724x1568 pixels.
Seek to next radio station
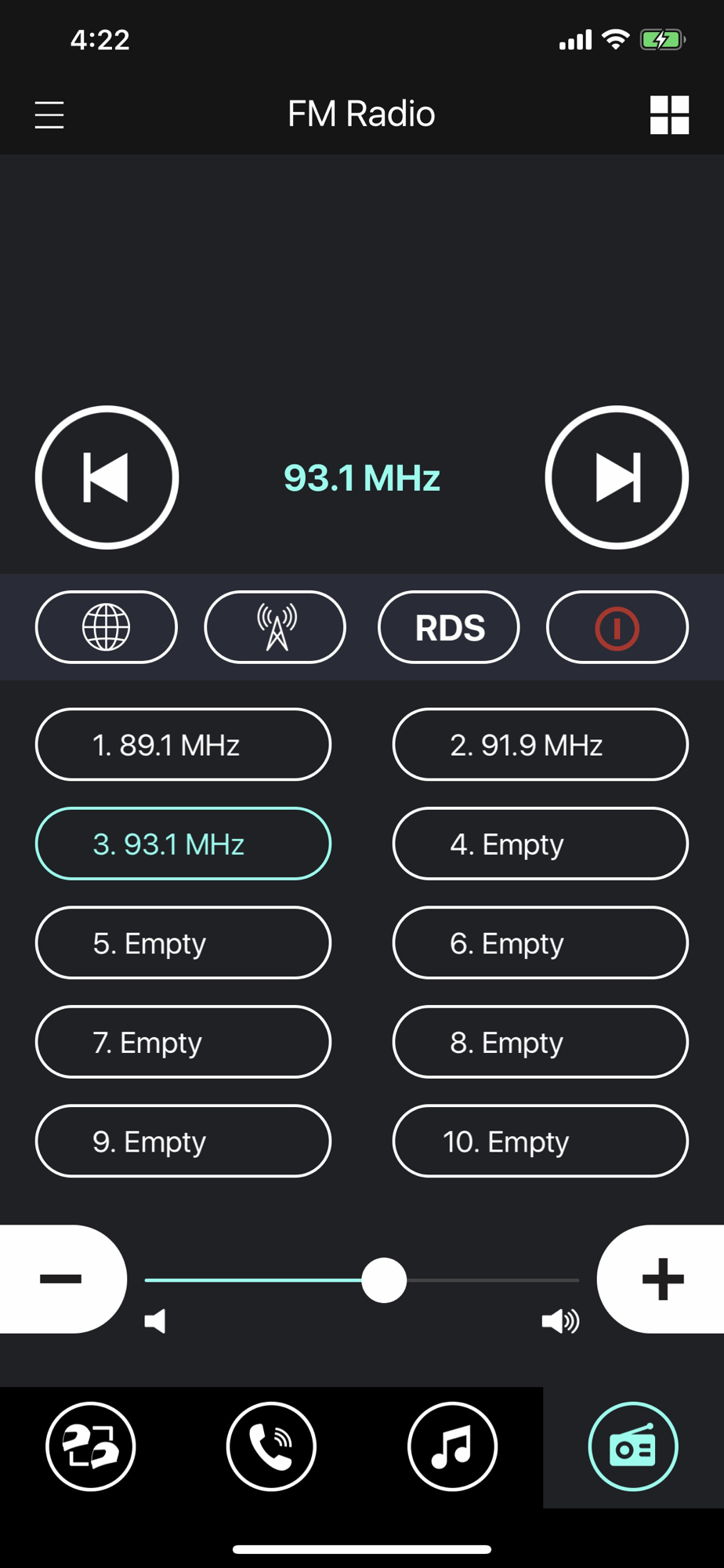point(617,477)
